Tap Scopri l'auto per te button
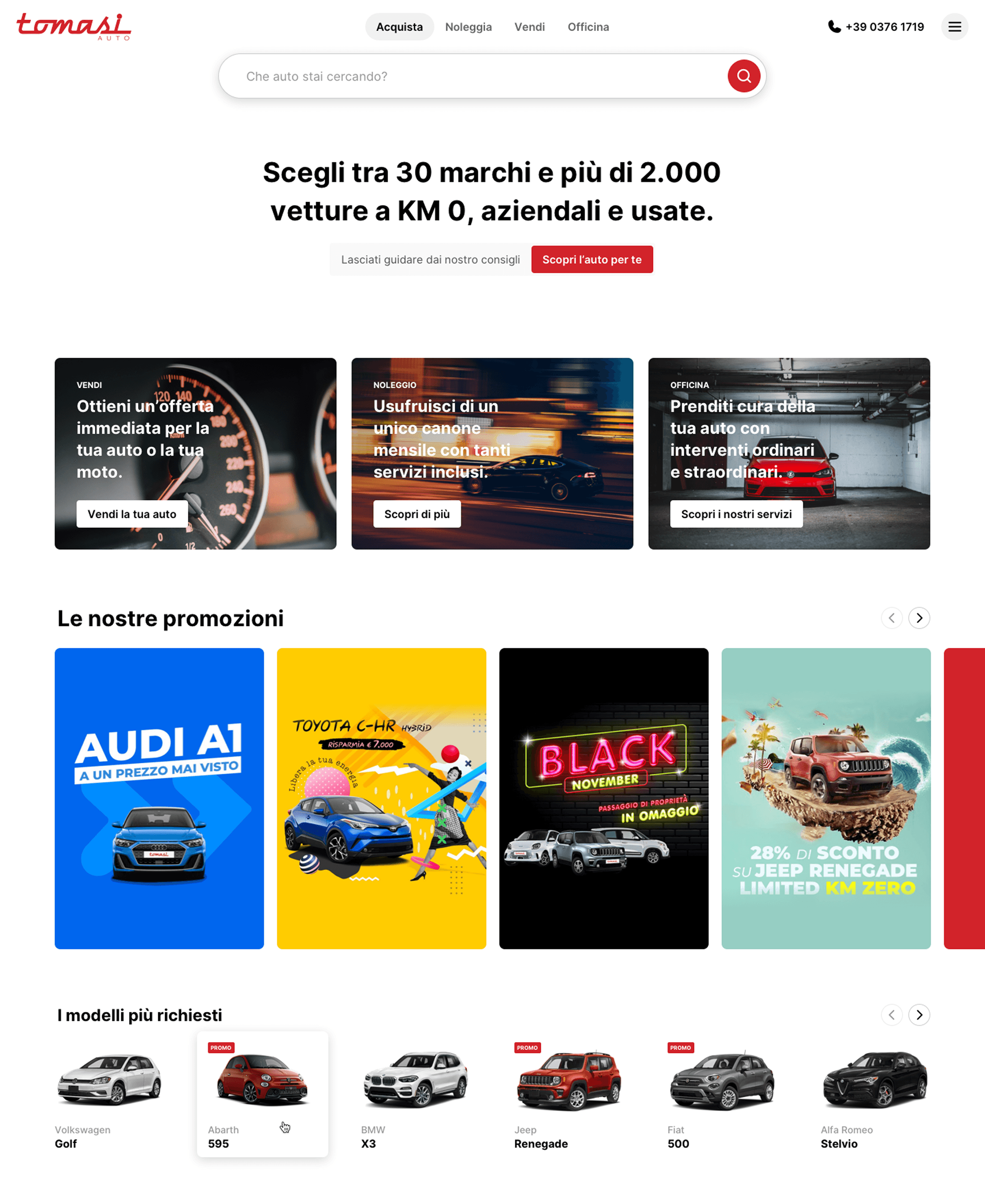The width and height of the screenshot is (985, 1204). tap(591, 260)
